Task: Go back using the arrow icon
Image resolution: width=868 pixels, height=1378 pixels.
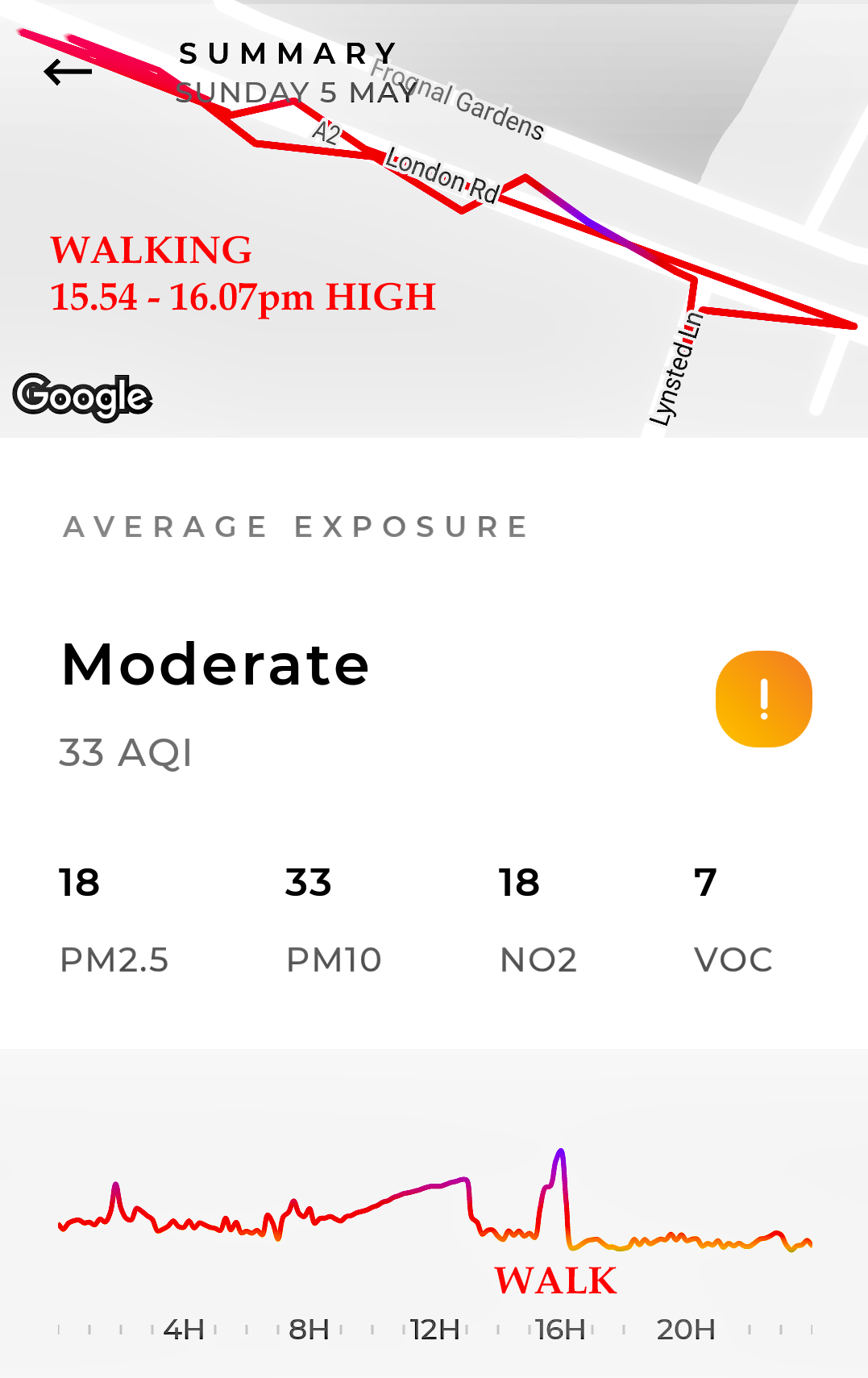Action: coord(68,72)
